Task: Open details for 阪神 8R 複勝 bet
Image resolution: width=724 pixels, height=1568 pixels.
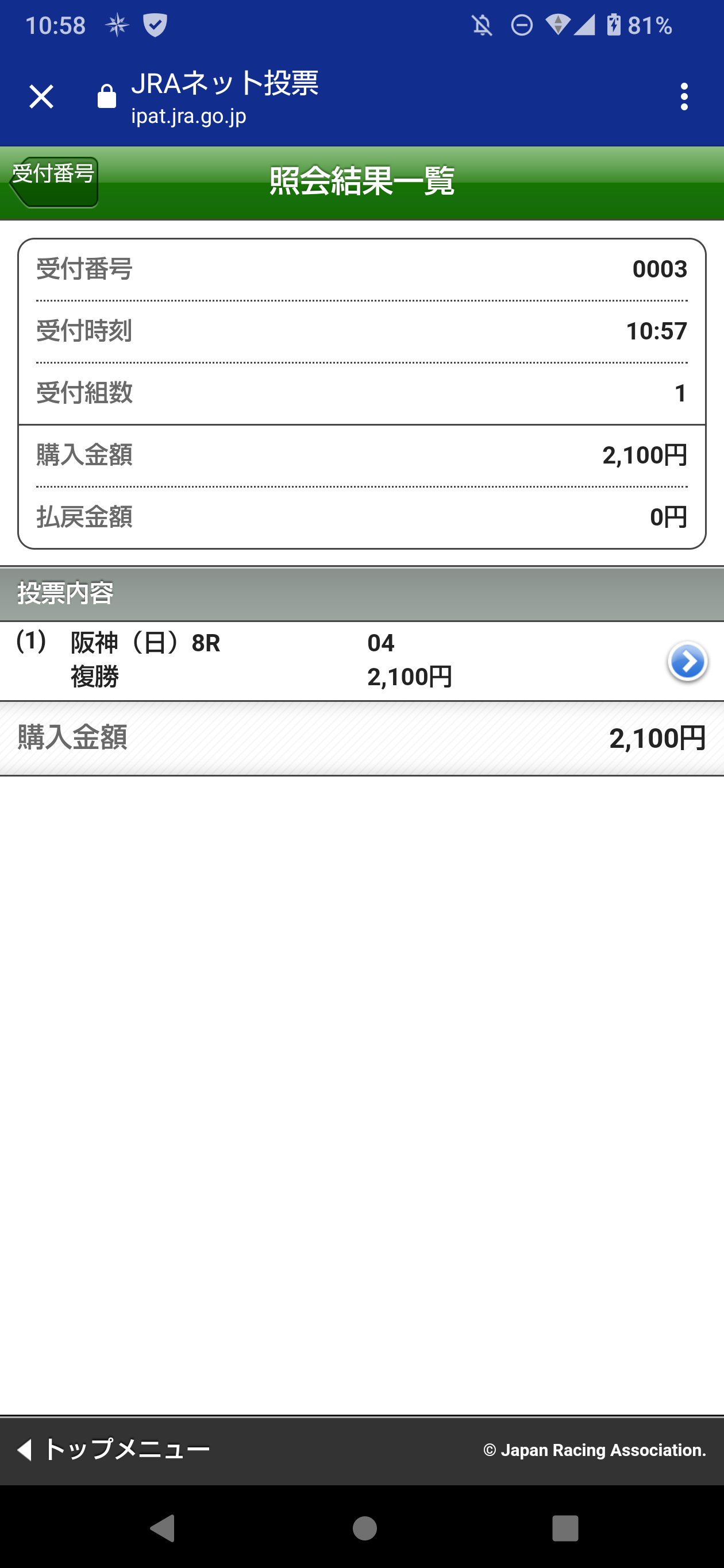Action: 687,661
